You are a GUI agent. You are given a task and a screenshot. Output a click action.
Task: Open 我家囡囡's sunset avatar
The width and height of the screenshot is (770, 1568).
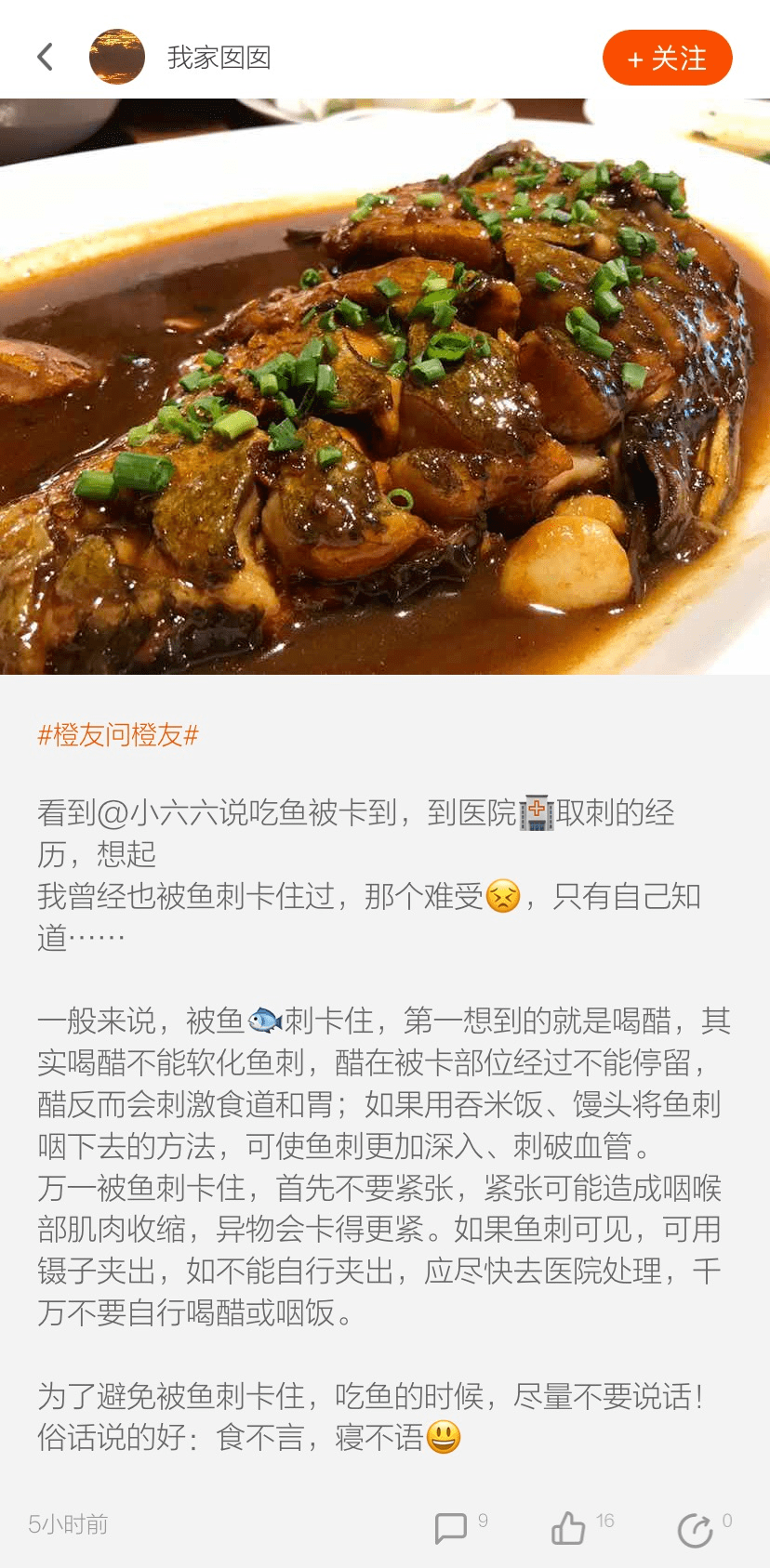click(x=116, y=56)
